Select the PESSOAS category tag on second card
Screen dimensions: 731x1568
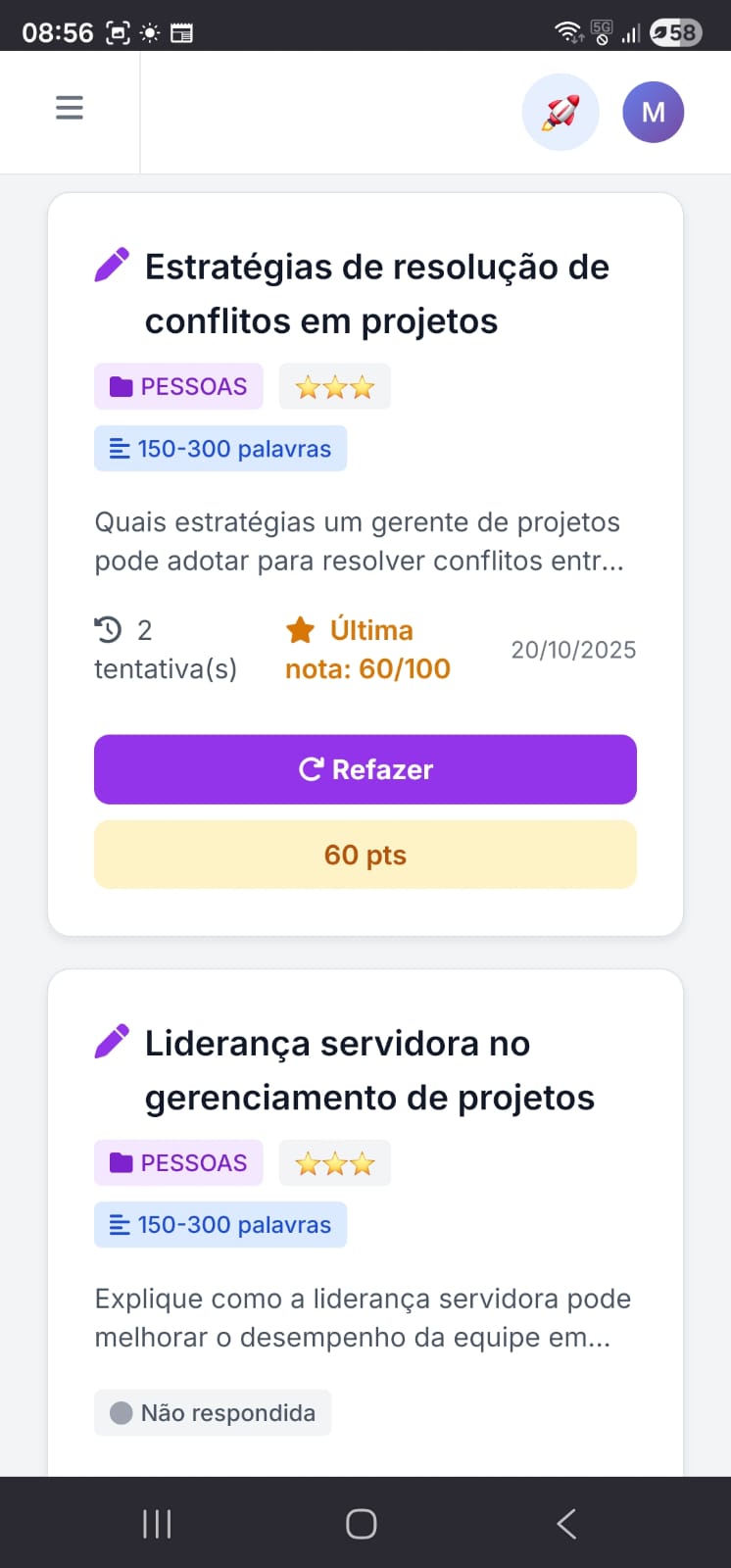178,1162
